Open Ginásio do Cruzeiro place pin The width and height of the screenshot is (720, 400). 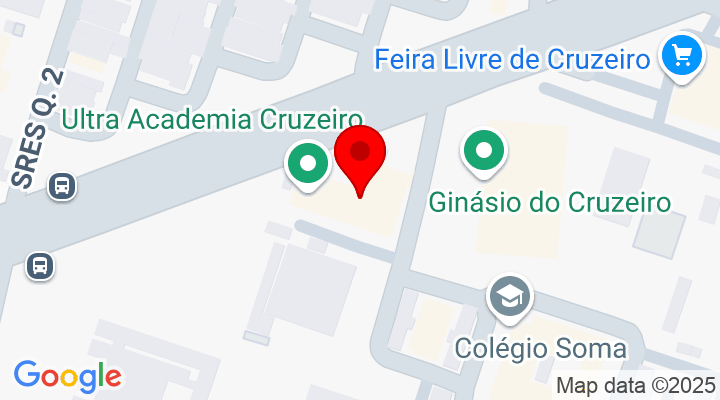point(485,154)
